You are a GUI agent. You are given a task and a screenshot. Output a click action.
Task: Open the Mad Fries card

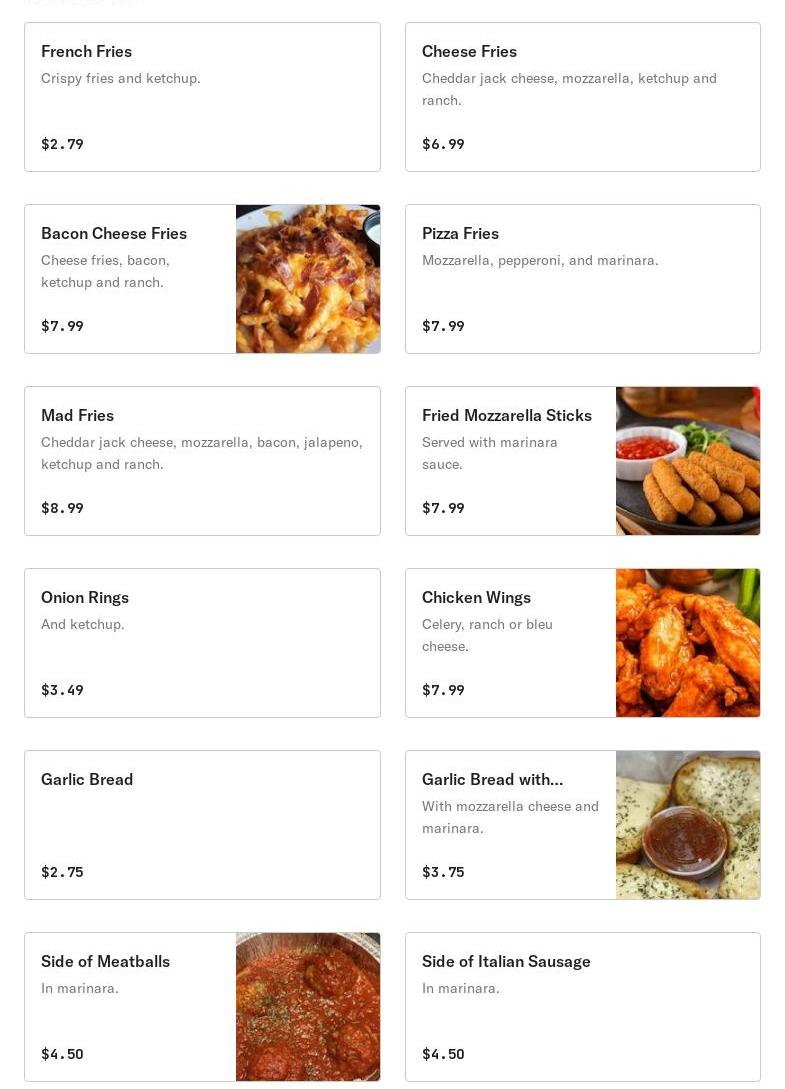pos(202,461)
